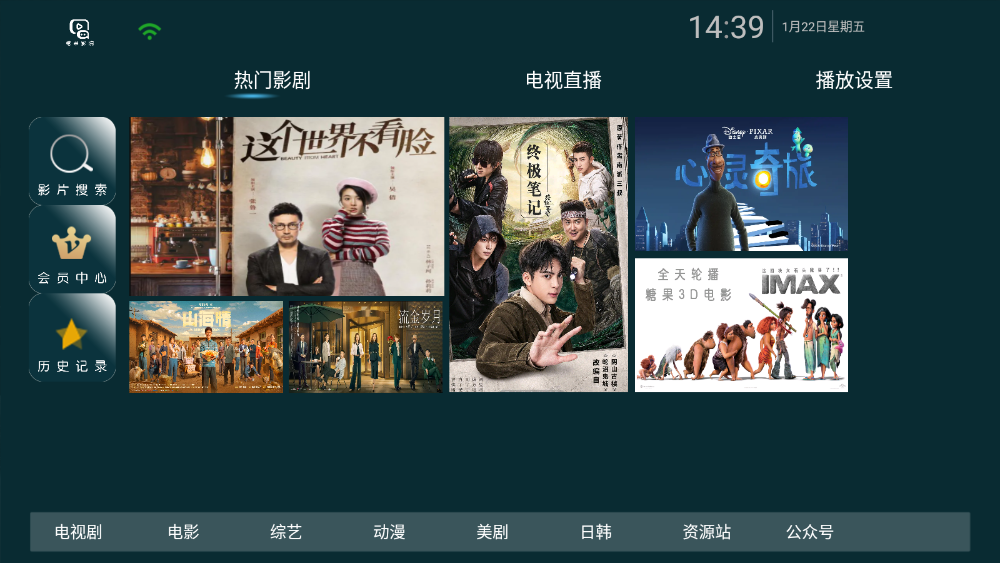Image resolution: width=1000 pixels, height=563 pixels.
Task: Open 会员中心 member center
Action: (x=72, y=249)
